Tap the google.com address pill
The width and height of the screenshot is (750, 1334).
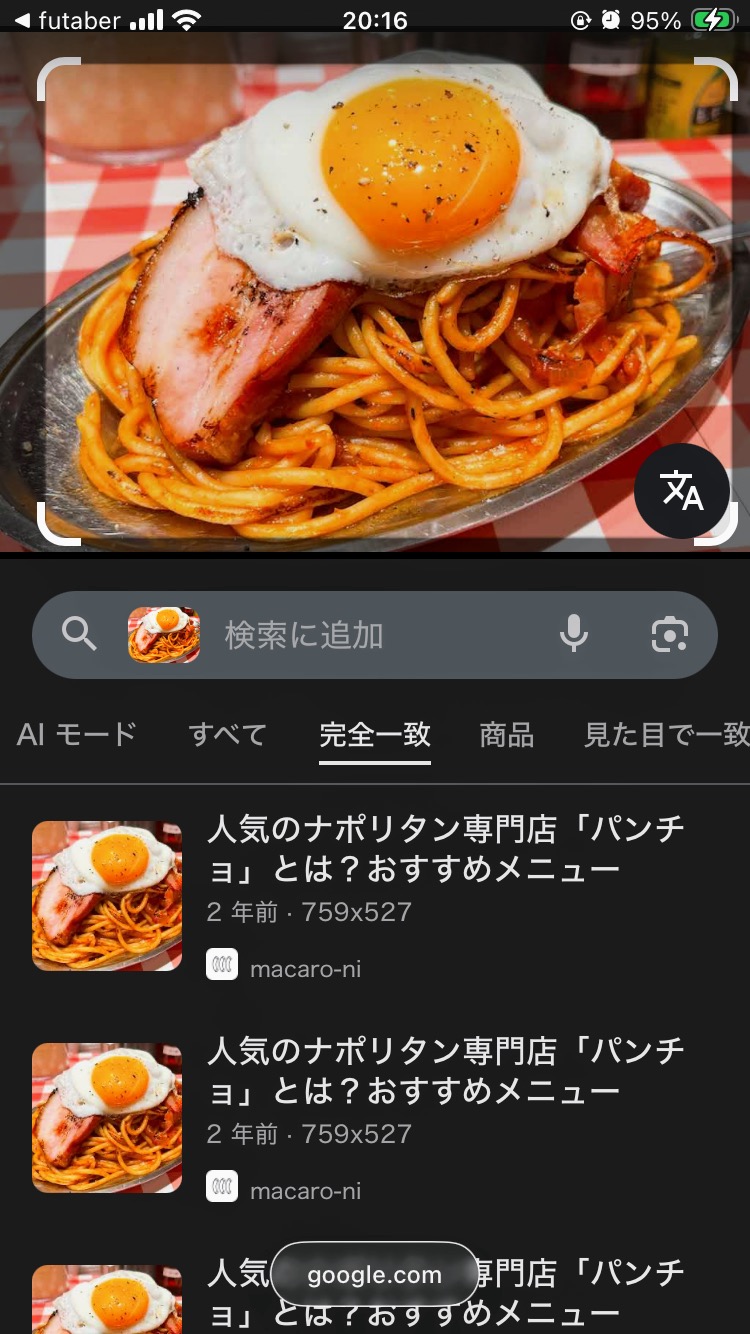click(x=374, y=1275)
